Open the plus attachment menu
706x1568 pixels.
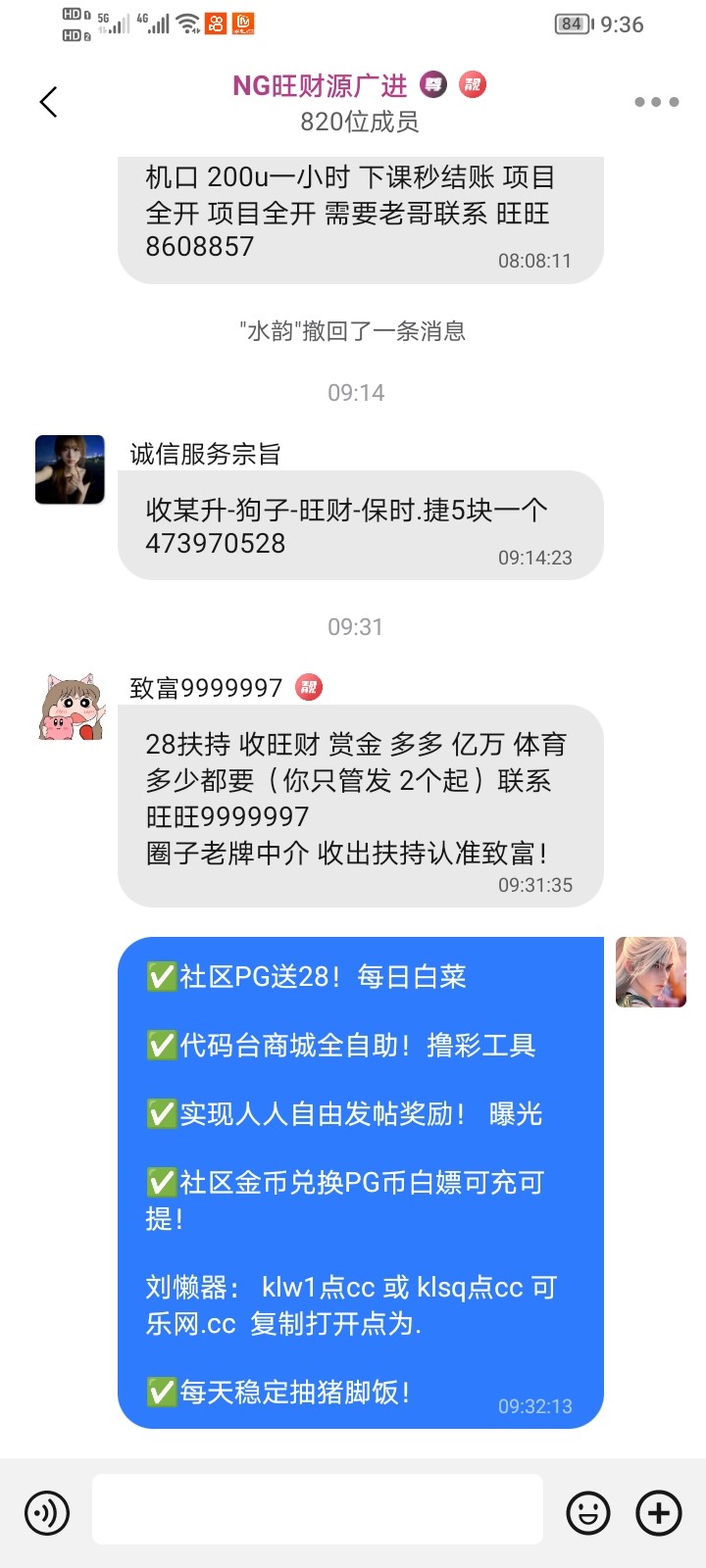coord(659,1513)
